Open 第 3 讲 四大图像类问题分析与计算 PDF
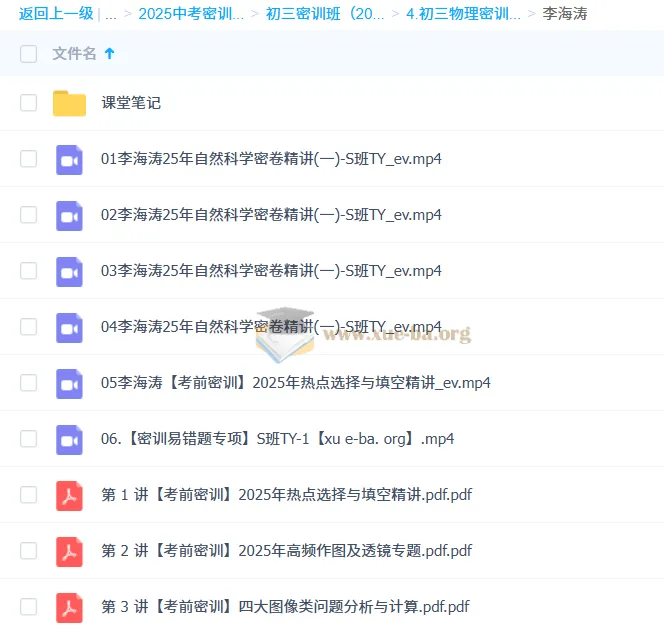 click(x=285, y=607)
